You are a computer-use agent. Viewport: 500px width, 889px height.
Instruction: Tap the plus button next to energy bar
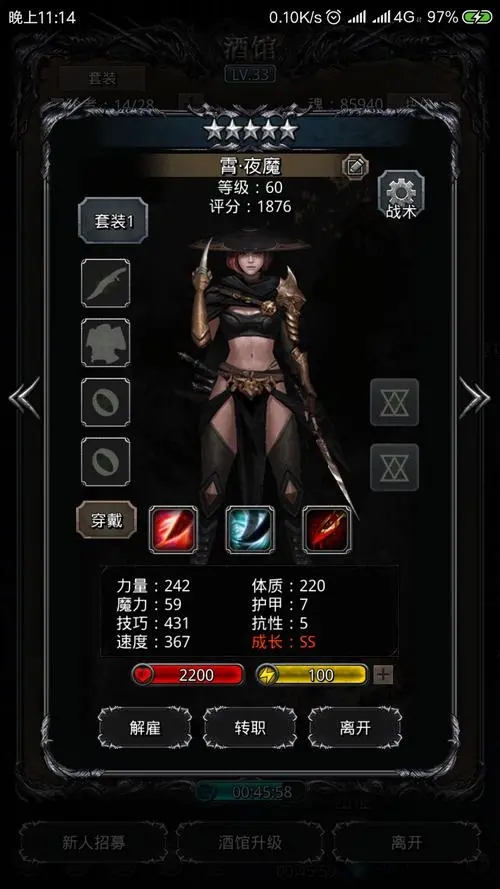[383, 675]
